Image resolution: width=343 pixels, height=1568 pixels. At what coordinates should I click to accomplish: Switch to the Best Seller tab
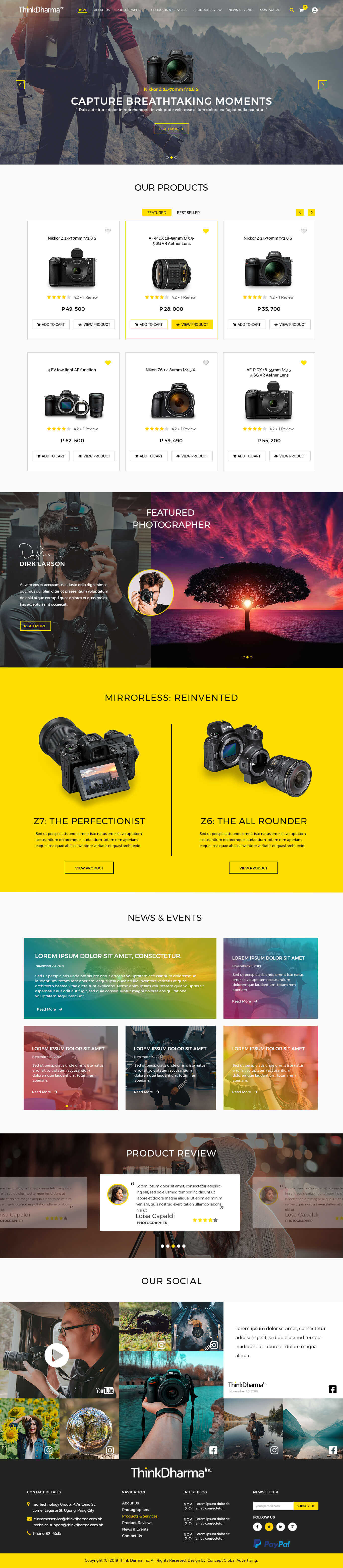tap(188, 213)
